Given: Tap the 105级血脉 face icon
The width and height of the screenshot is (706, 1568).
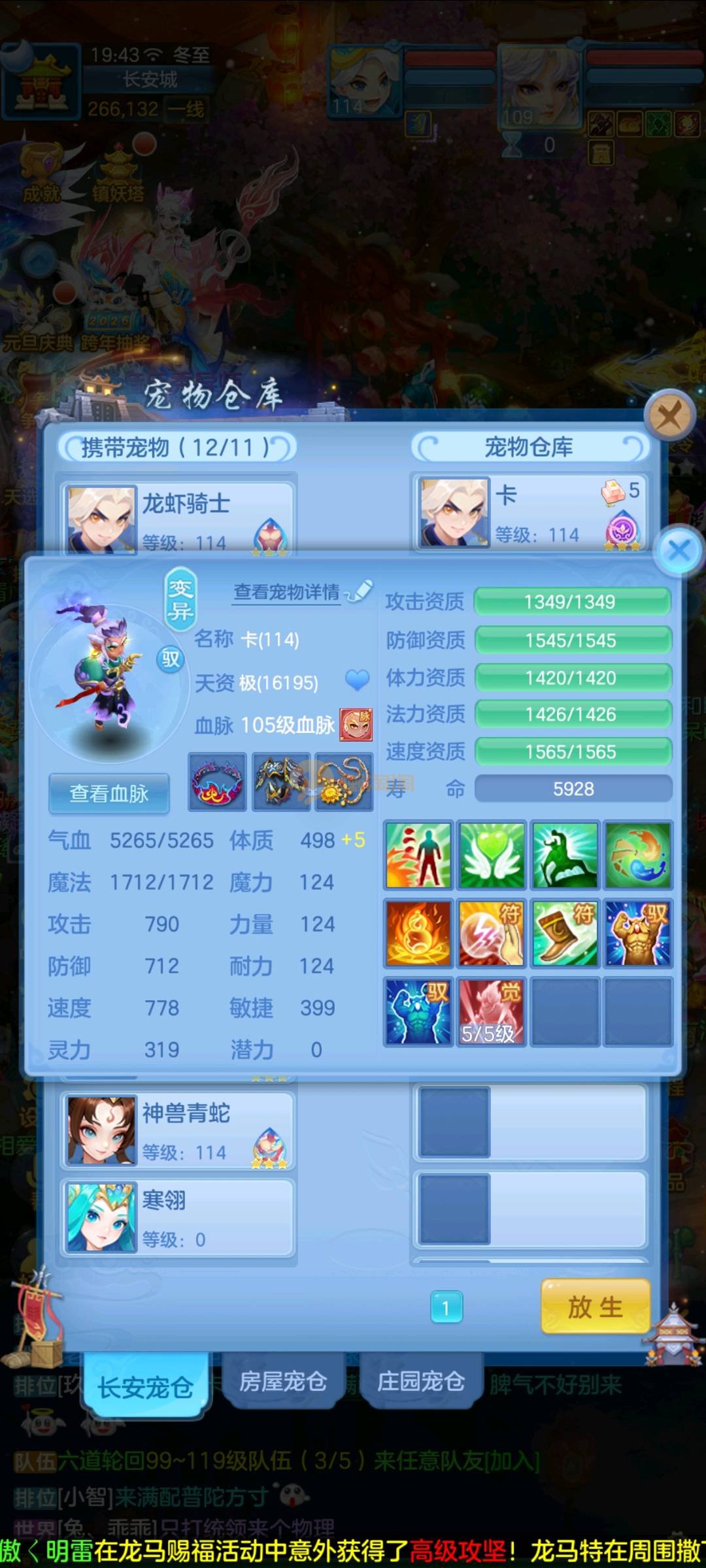Looking at the screenshot, I should click(356, 725).
